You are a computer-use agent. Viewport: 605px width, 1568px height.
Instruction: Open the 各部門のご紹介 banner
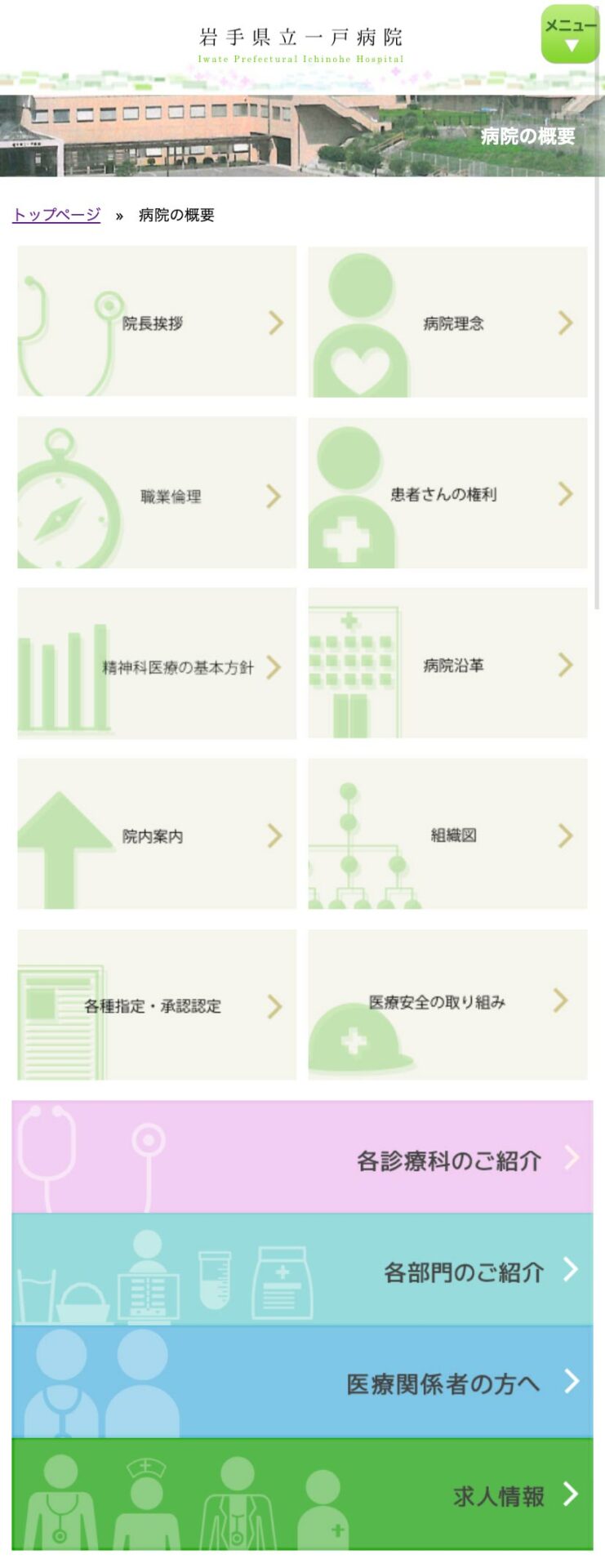[302, 1270]
